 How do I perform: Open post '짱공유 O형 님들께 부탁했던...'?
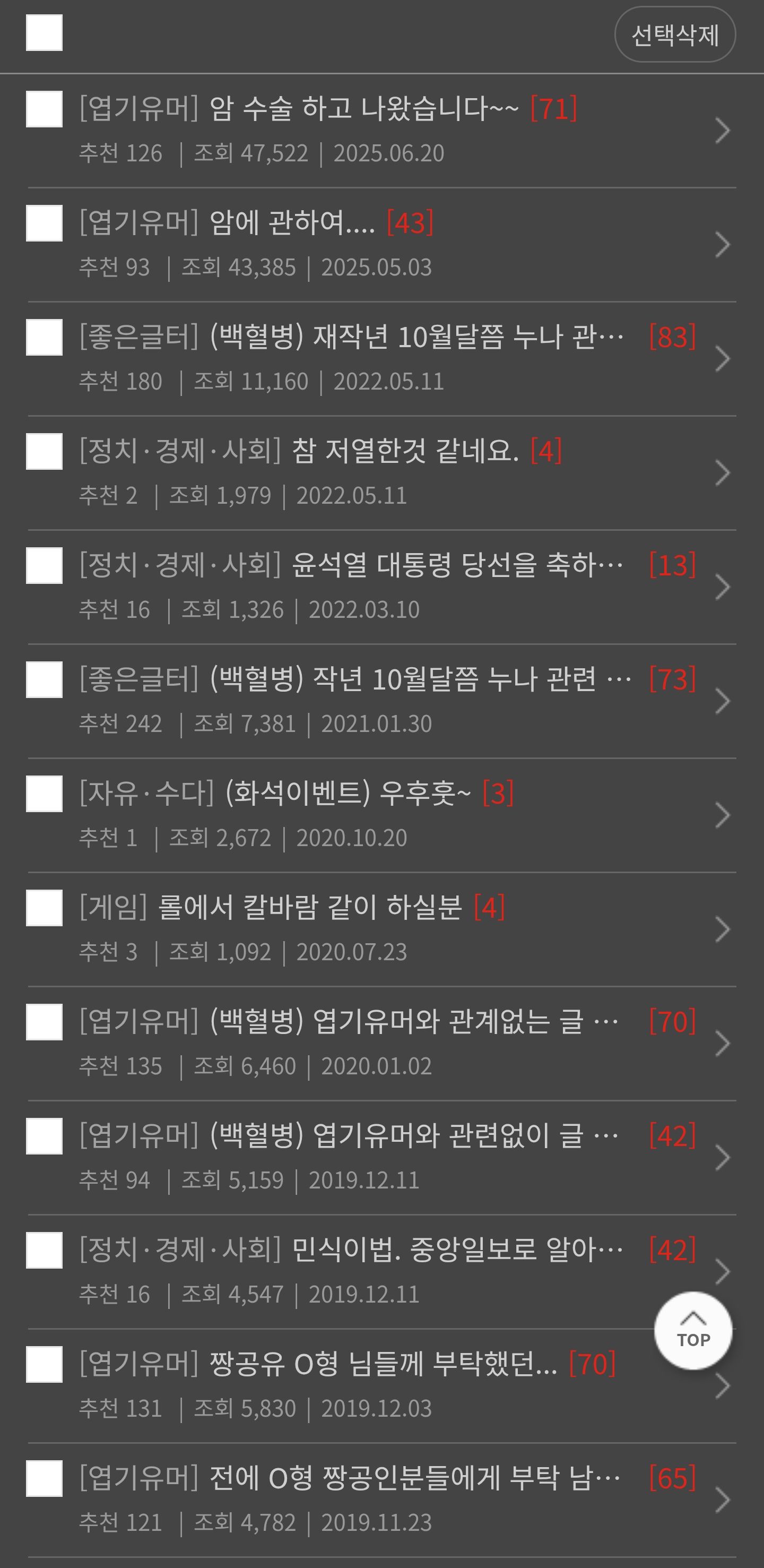tap(382, 1364)
